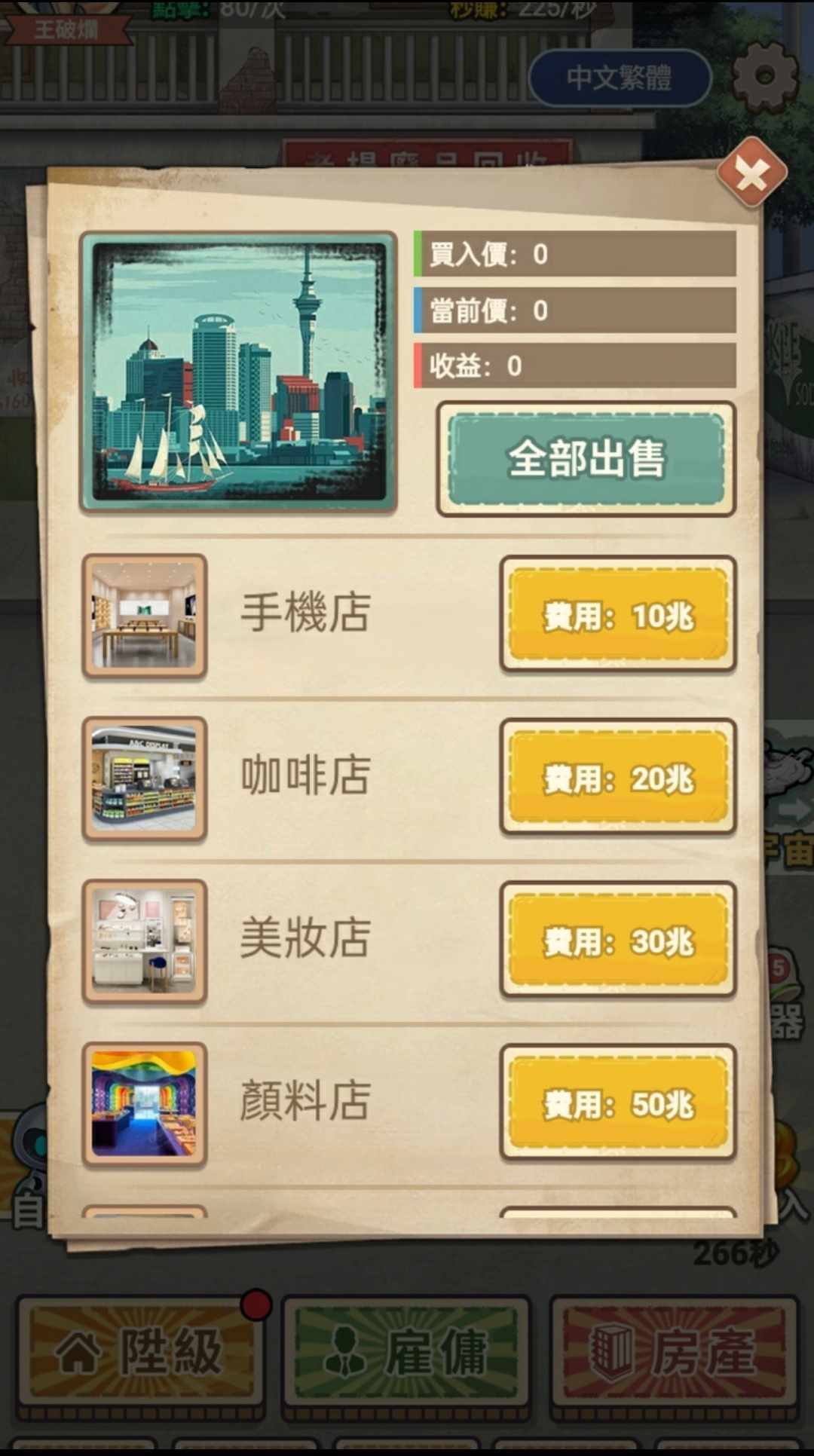
Task: Purchase 顏料店 for 50兆
Action: click(618, 1103)
